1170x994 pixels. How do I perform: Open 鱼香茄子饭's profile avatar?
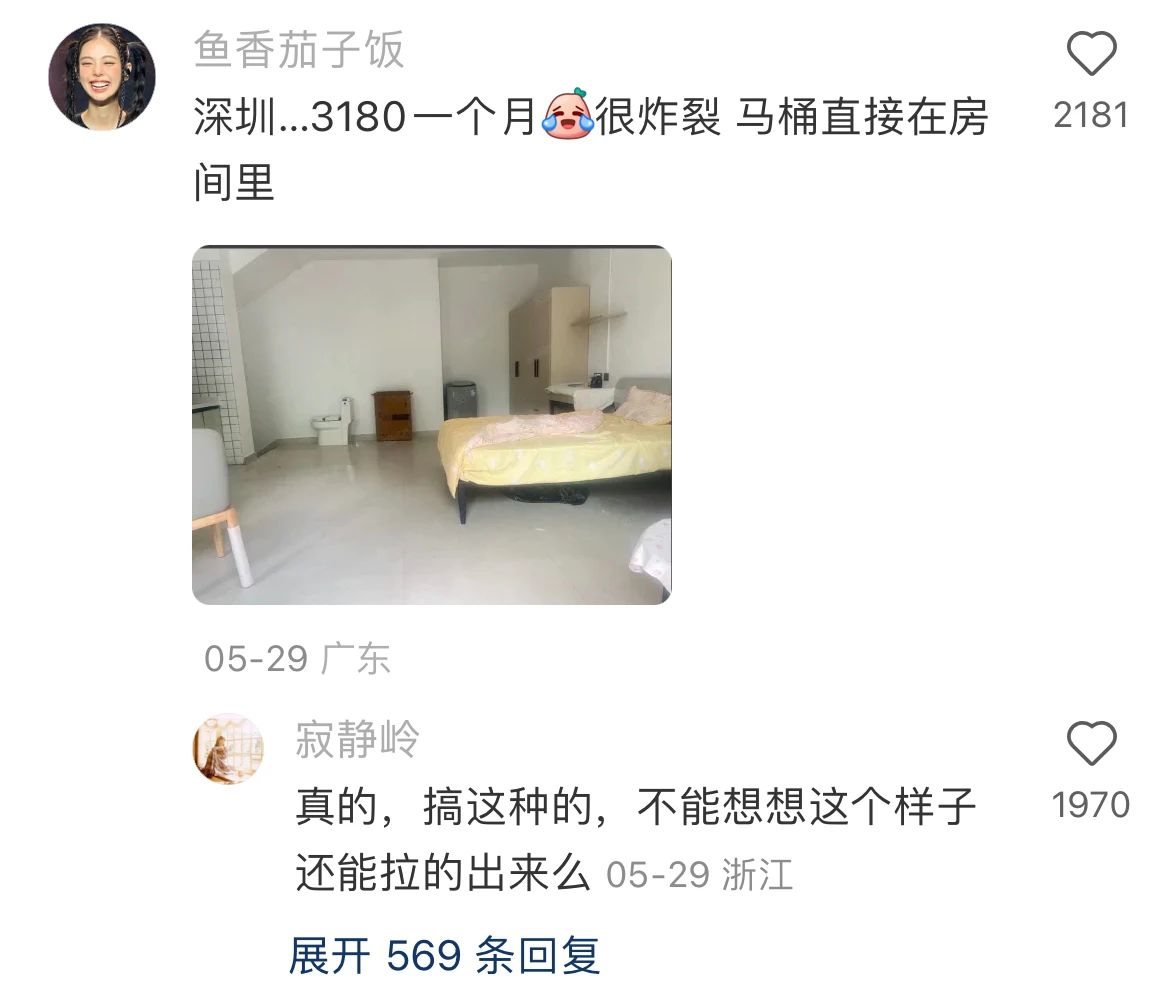pyautogui.click(x=102, y=77)
